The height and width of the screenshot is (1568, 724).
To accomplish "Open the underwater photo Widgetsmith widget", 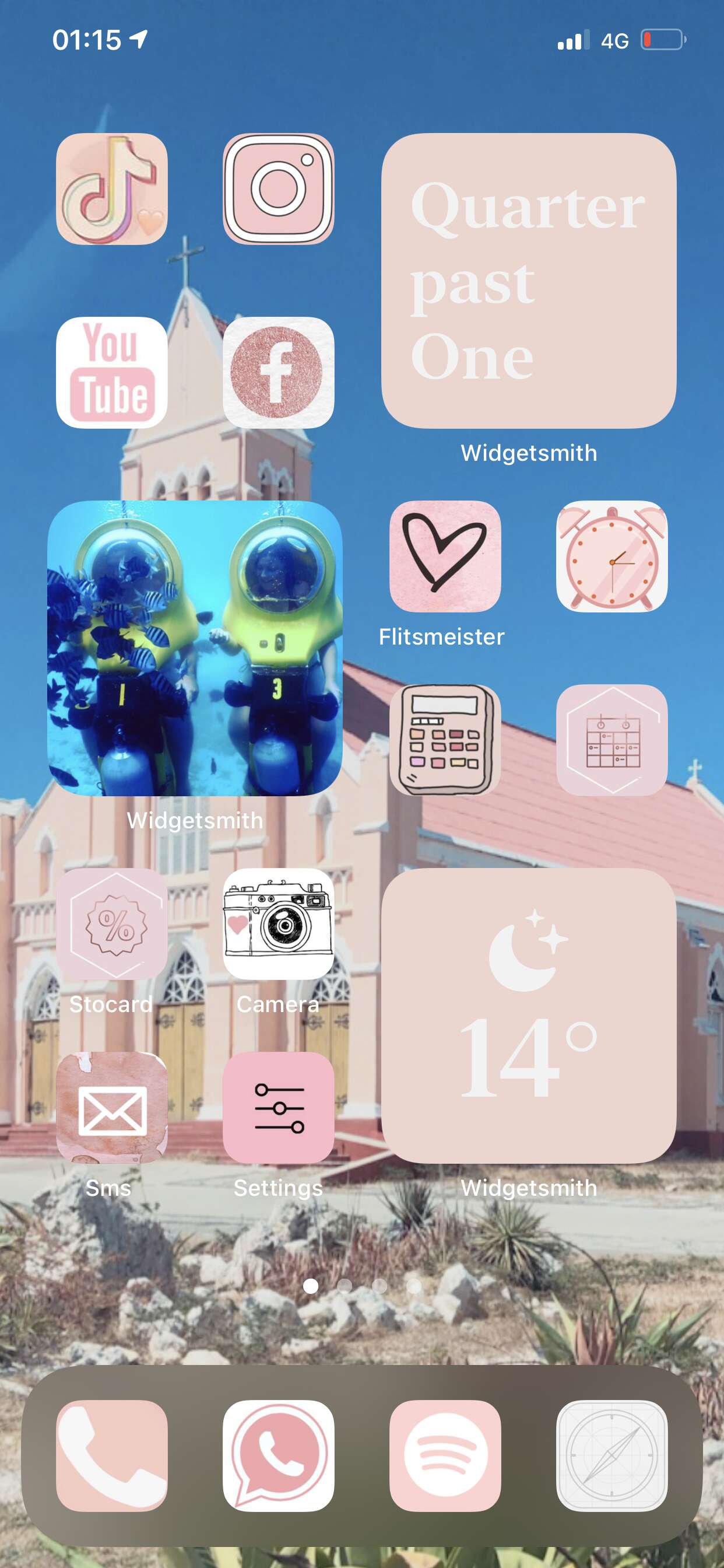I will 195,648.
